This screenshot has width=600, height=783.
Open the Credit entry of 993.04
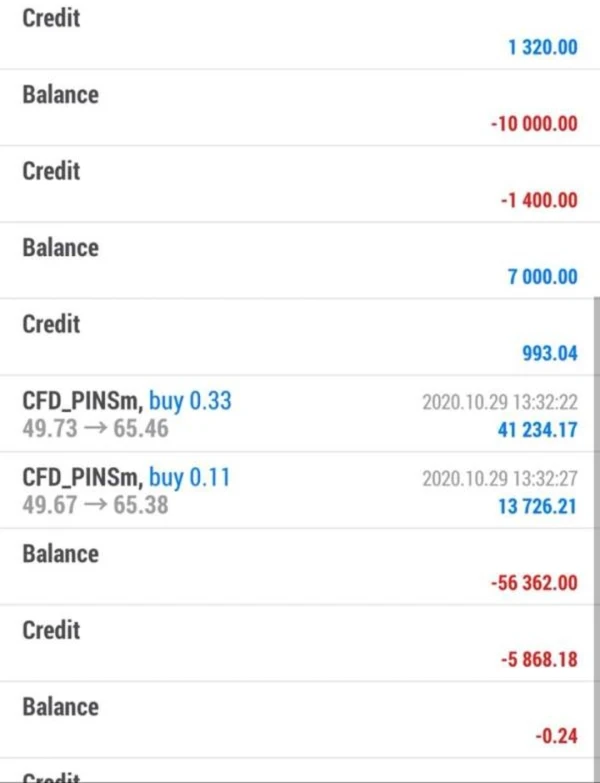pos(300,337)
